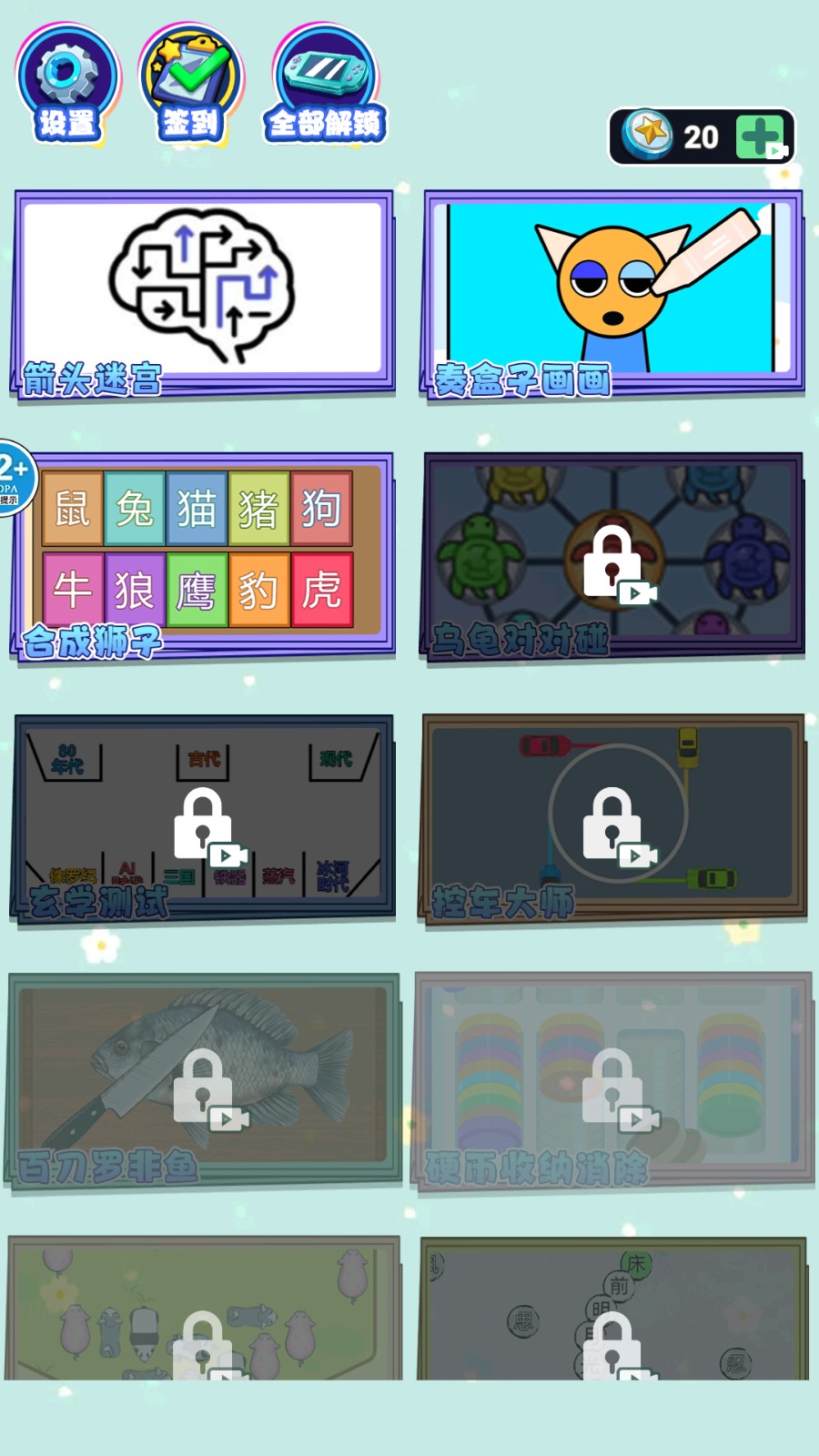Open the 奏盒子画画 game

612,291
